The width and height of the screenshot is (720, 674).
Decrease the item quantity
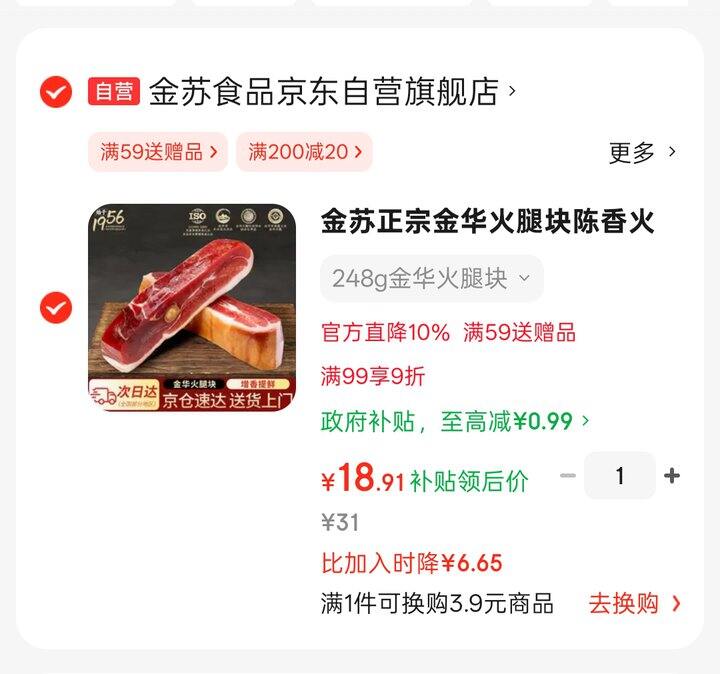(x=568, y=476)
